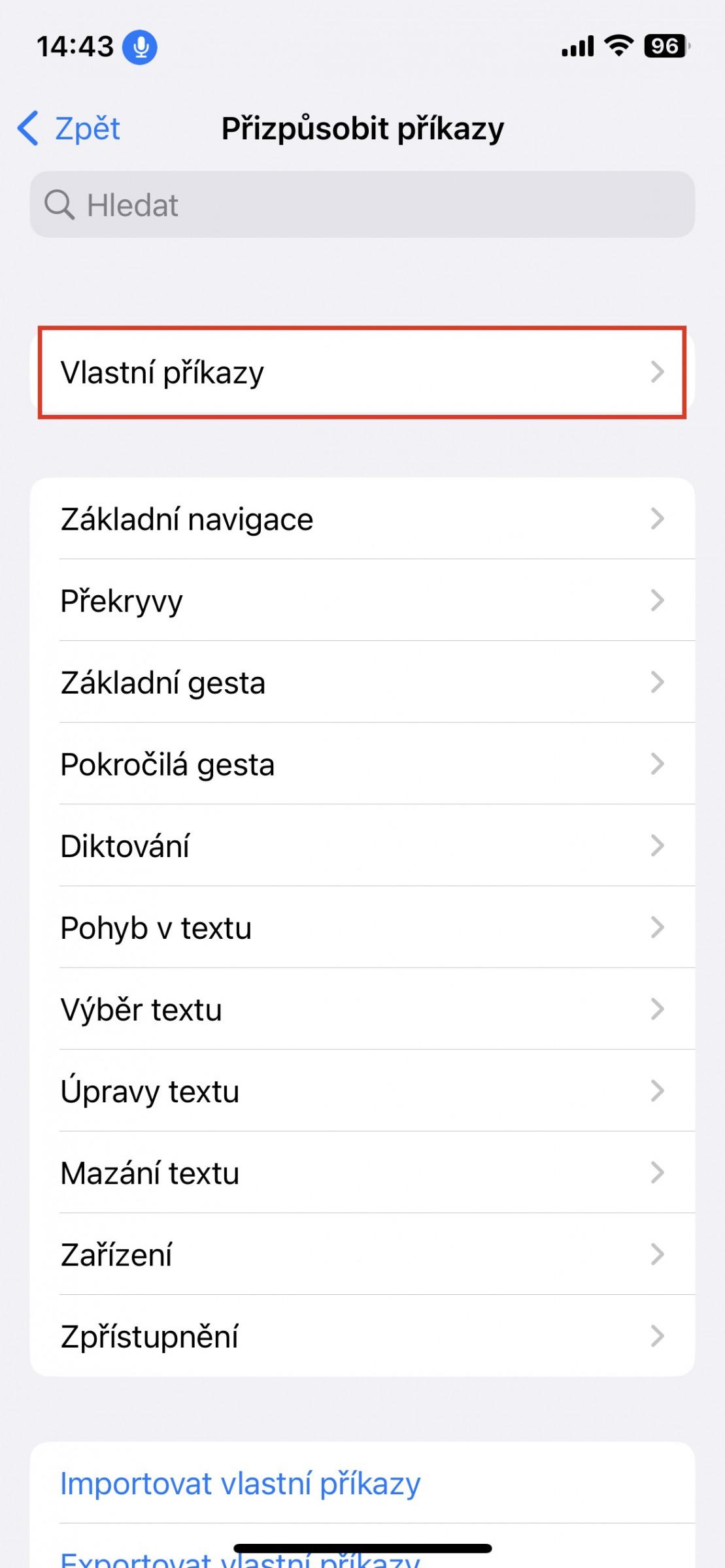This screenshot has width=725, height=1568.
Task: Open Pokročilá gesta
Action: (362, 764)
